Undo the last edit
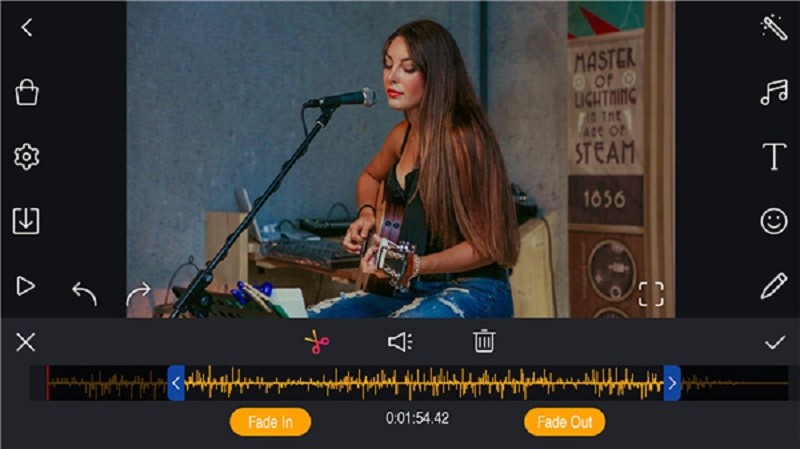The image size is (800, 449). point(84,293)
